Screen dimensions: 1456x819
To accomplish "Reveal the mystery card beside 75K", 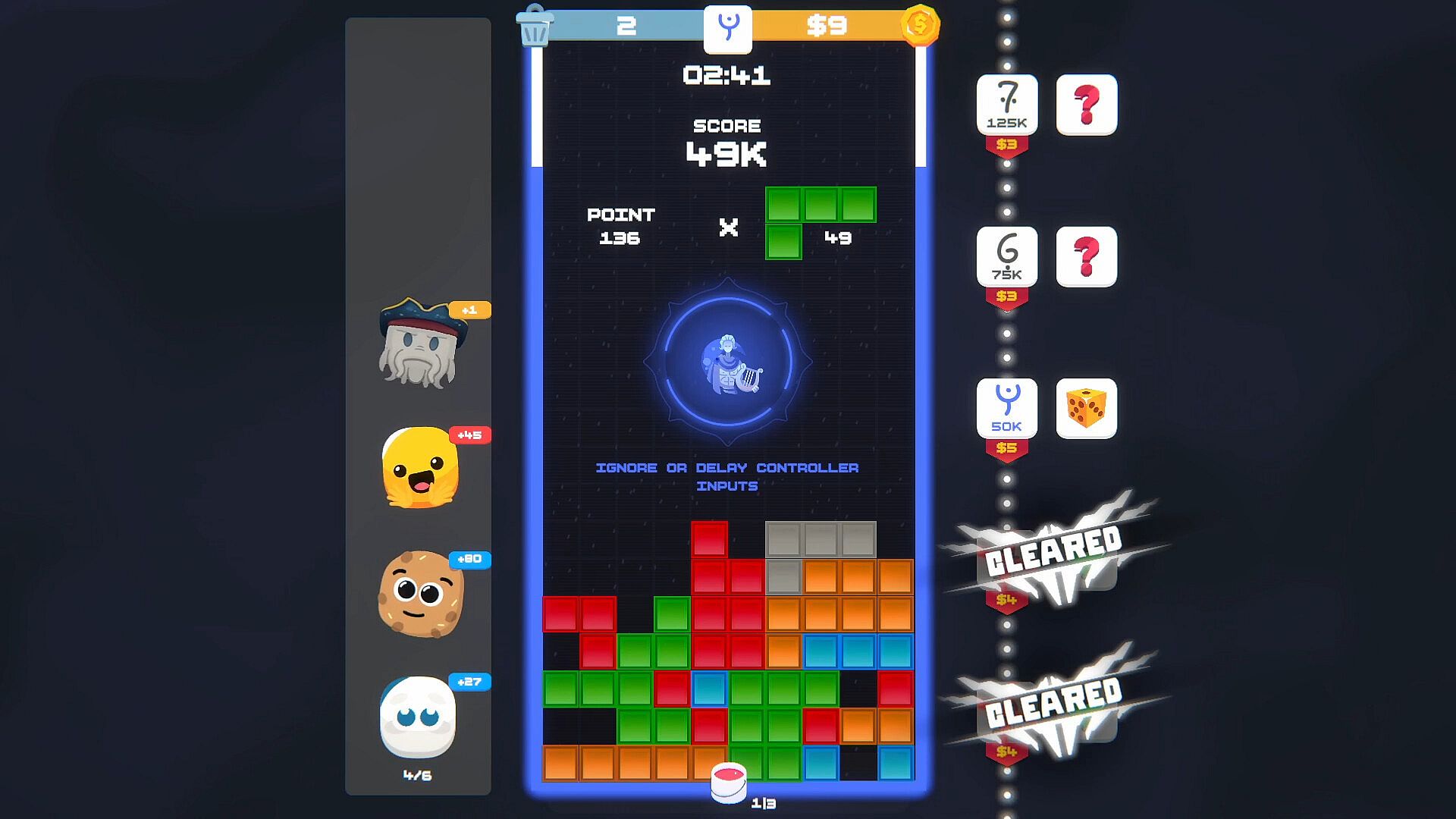I will pos(1086,256).
